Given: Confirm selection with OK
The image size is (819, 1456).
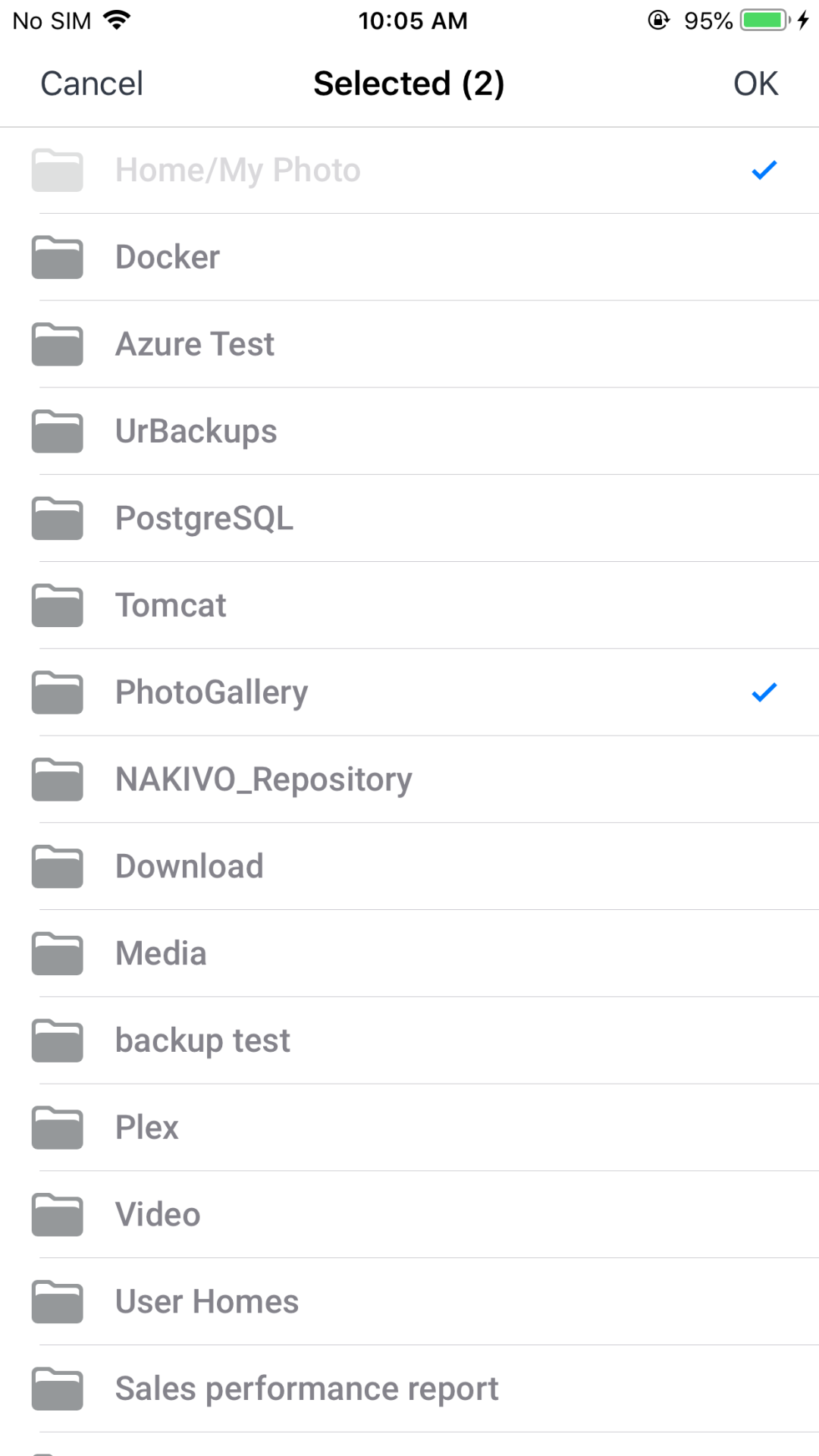Looking at the screenshot, I should pyautogui.click(x=755, y=83).
